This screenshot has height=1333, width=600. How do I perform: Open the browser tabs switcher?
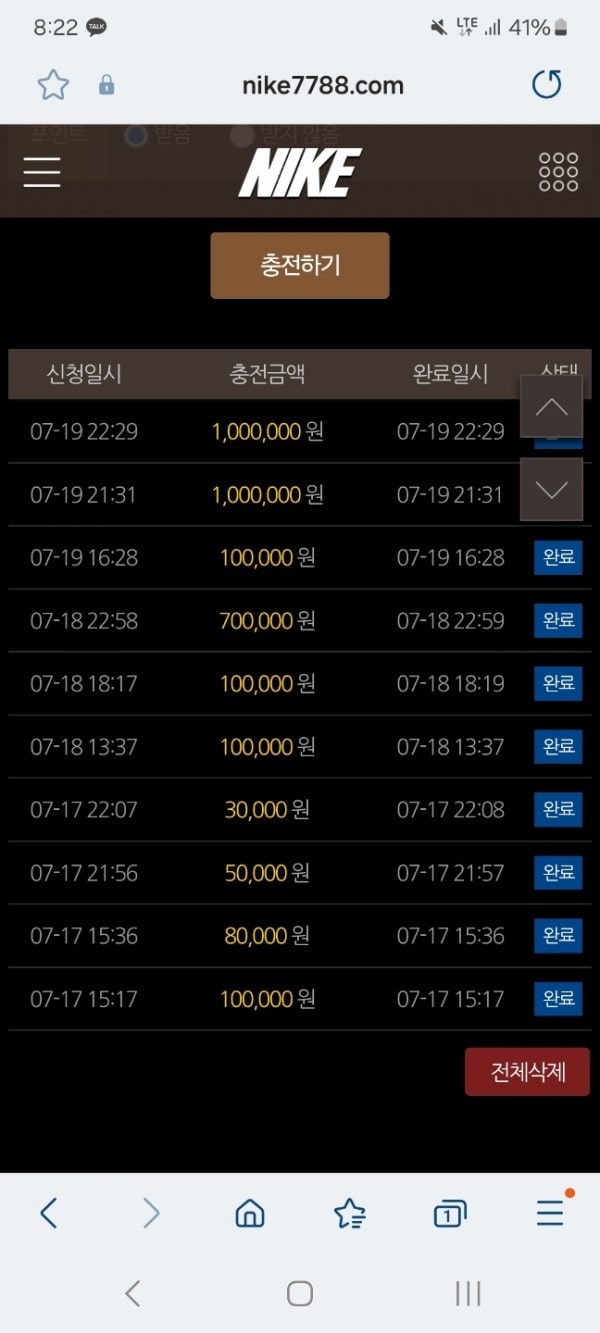(450, 1214)
